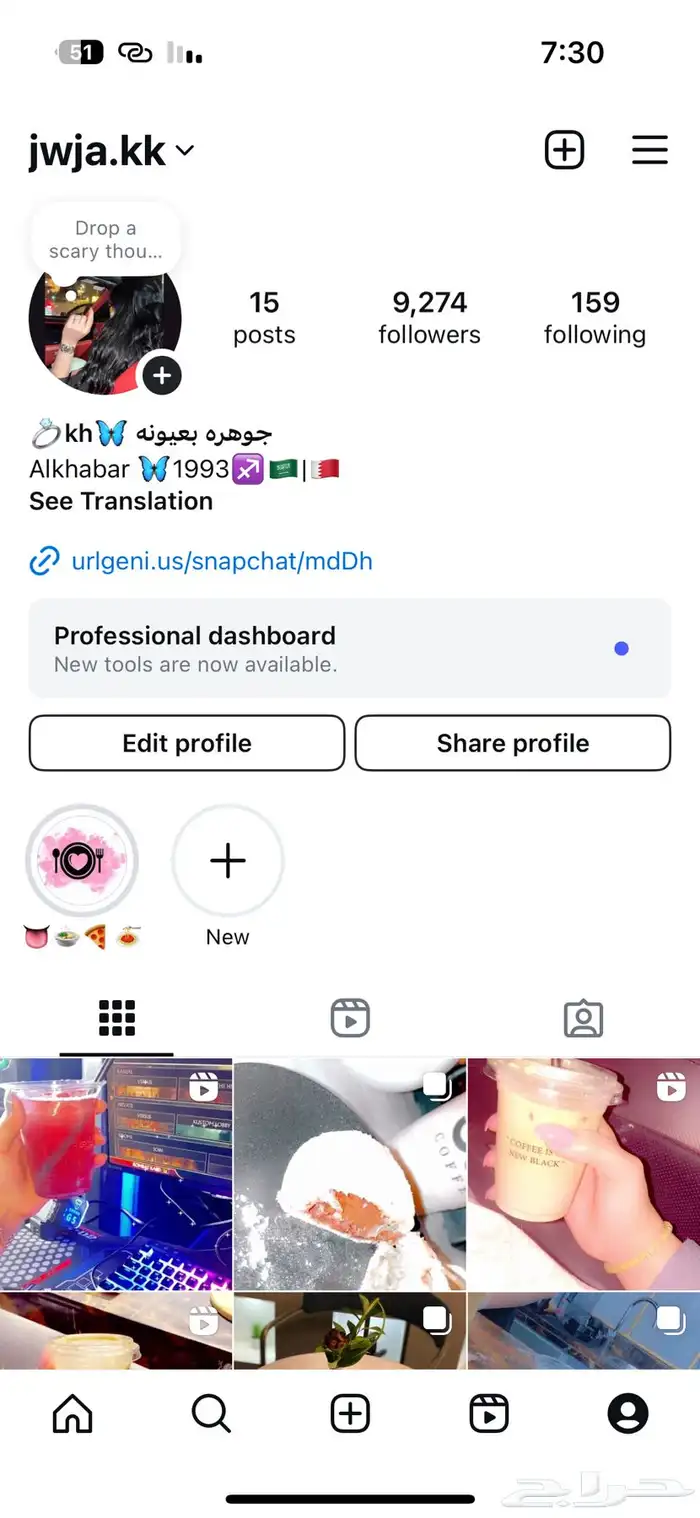Create a new post from top bar

click(x=564, y=150)
